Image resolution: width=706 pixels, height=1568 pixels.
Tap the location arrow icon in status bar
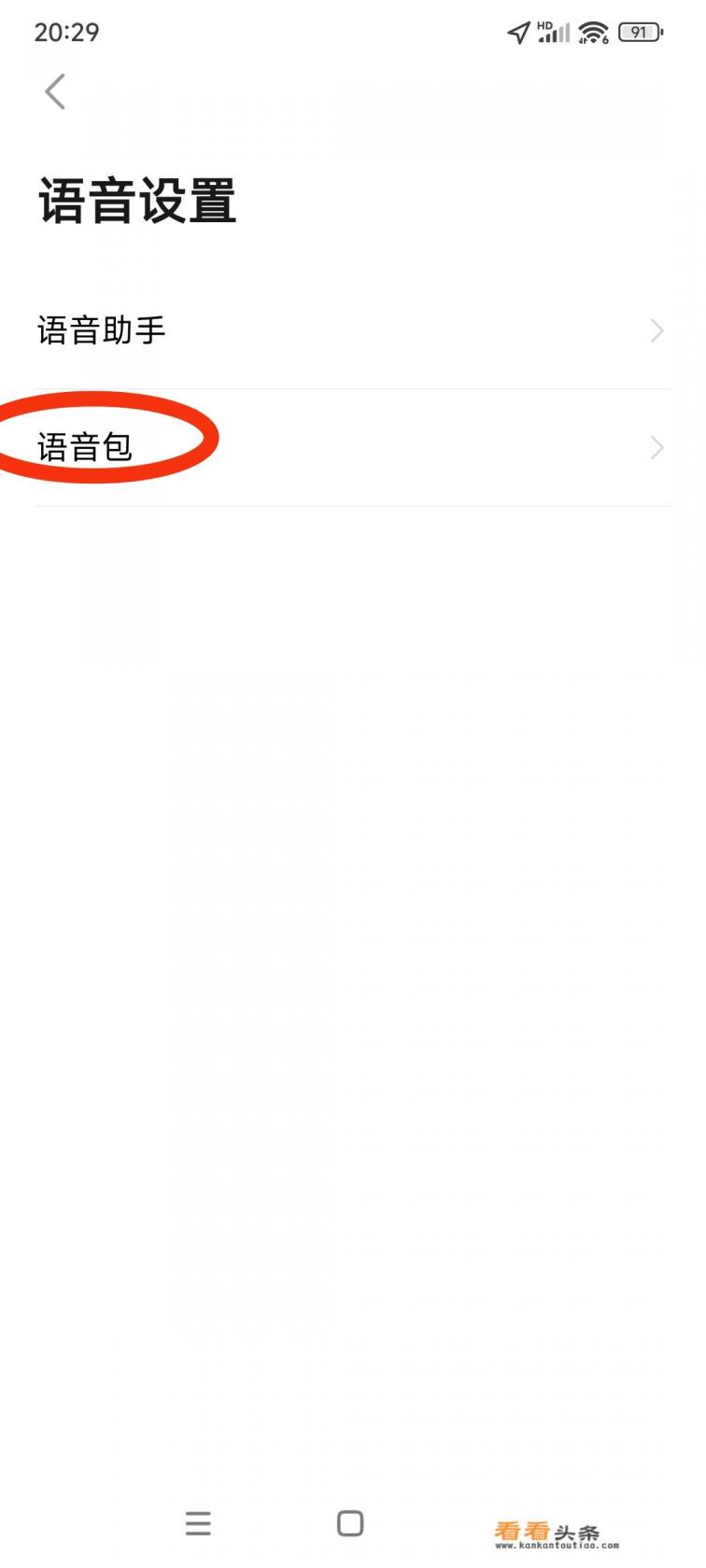click(x=517, y=32)
